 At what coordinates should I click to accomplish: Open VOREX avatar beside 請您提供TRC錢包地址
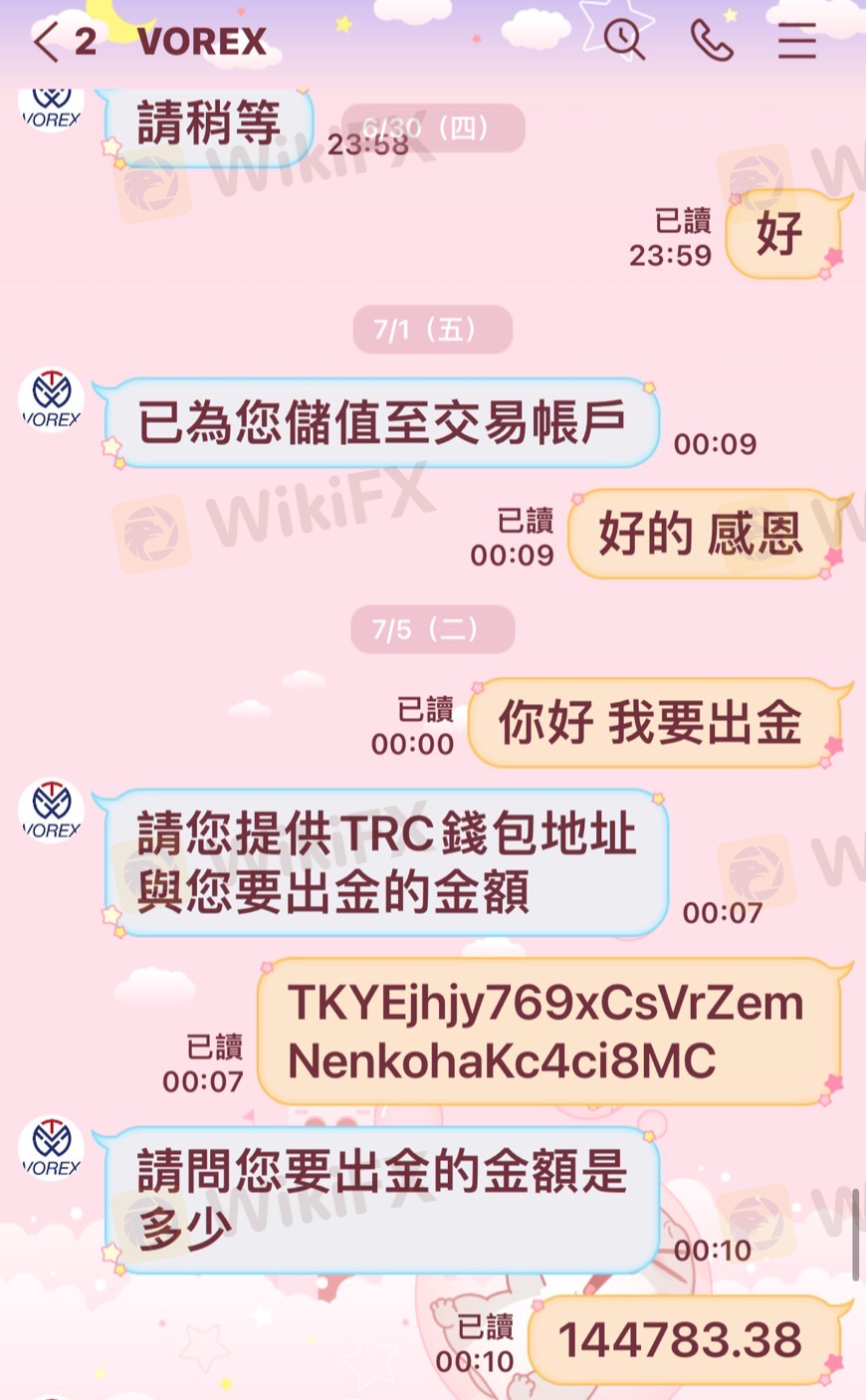[52, 810]
